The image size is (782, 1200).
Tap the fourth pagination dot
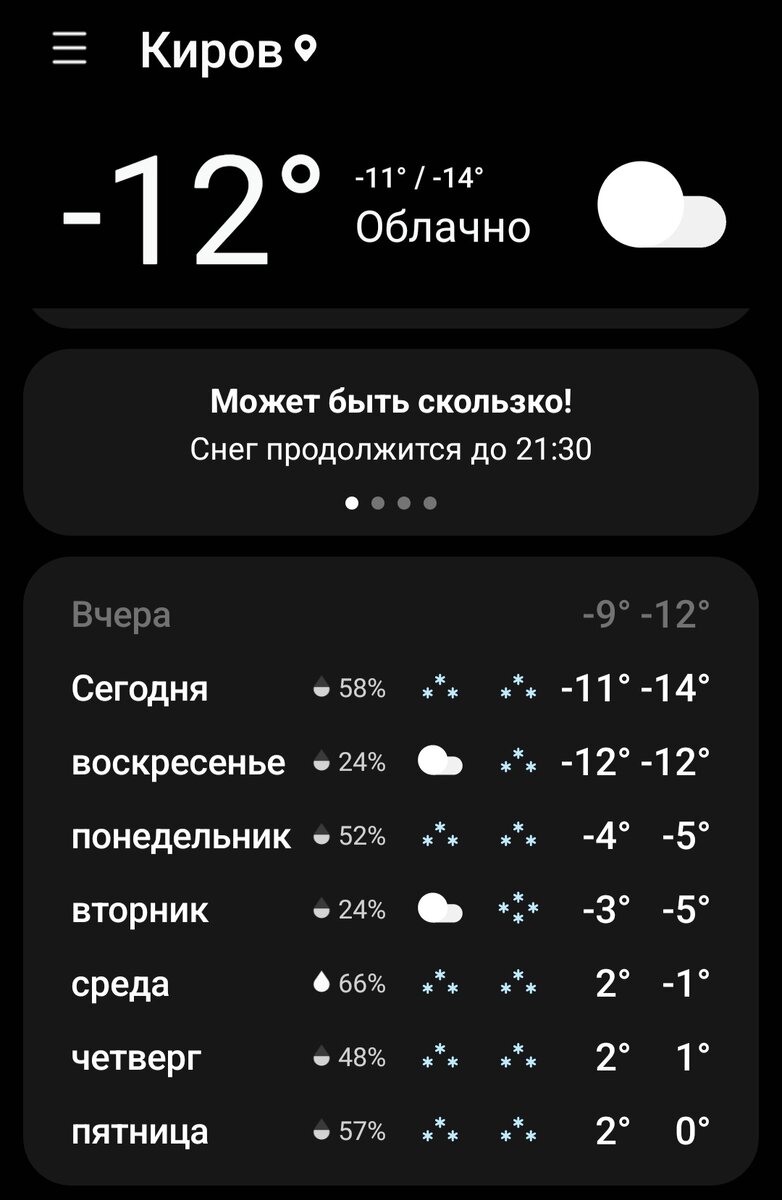pos(430,504)
